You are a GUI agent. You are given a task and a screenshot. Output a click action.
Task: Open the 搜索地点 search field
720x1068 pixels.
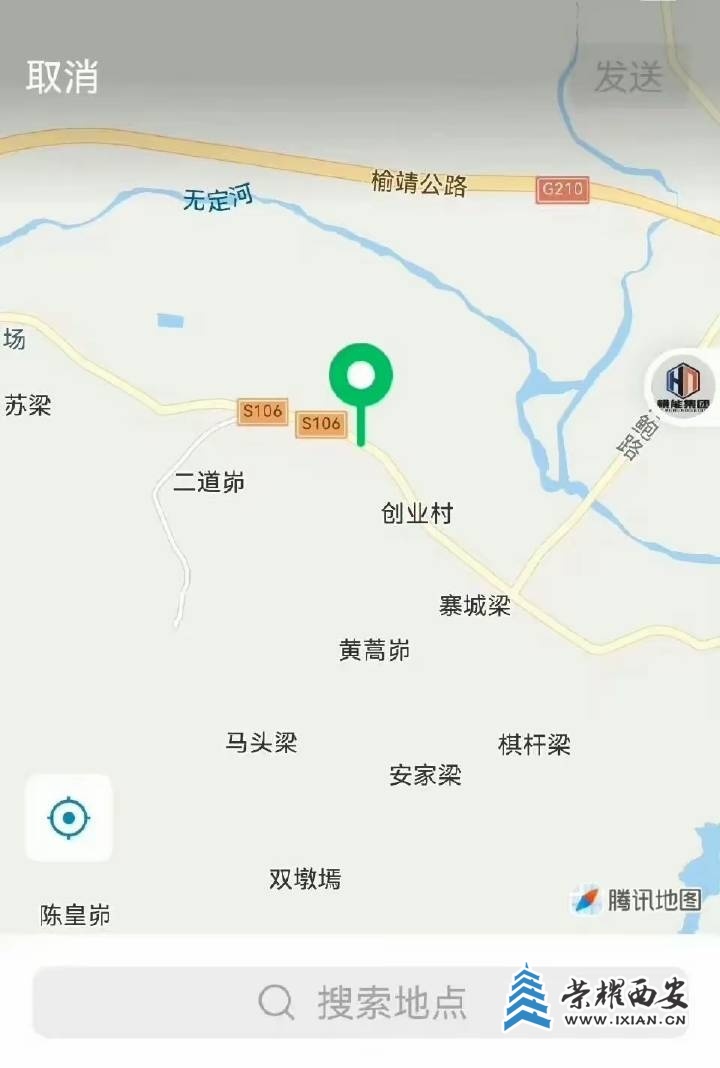click(360, 1001)
